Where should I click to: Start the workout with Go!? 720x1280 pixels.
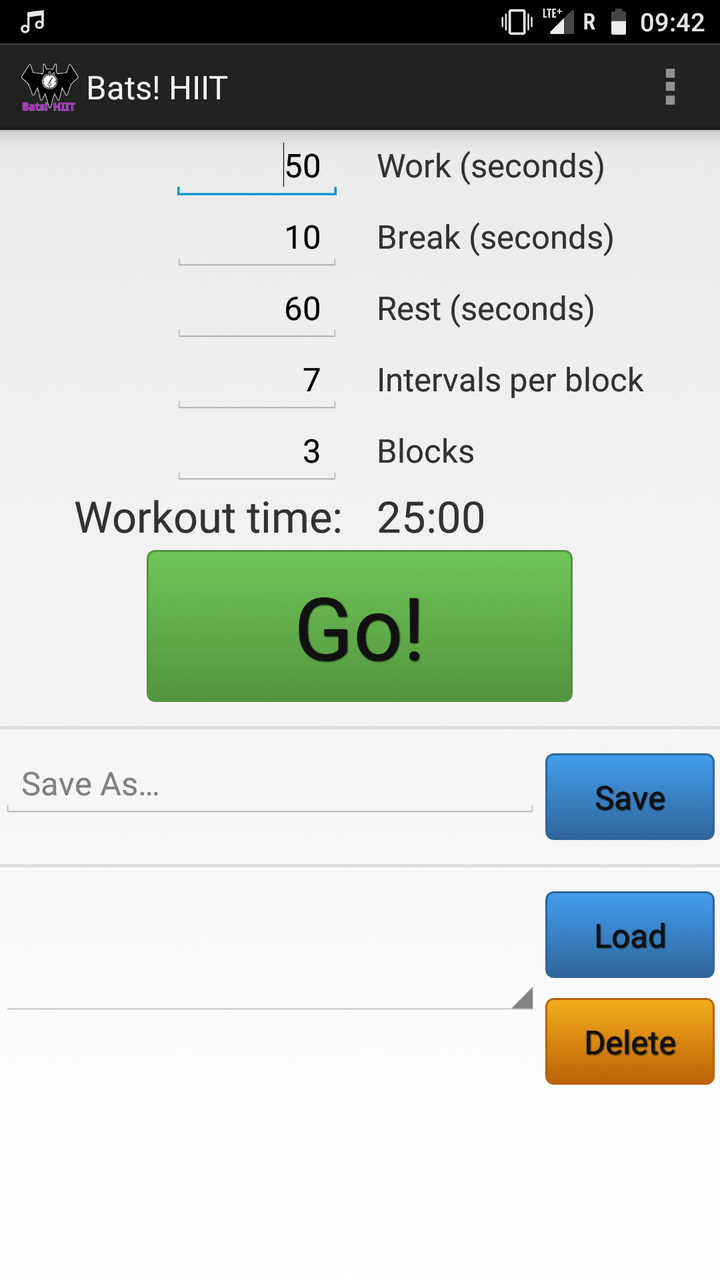pos(359,626)
